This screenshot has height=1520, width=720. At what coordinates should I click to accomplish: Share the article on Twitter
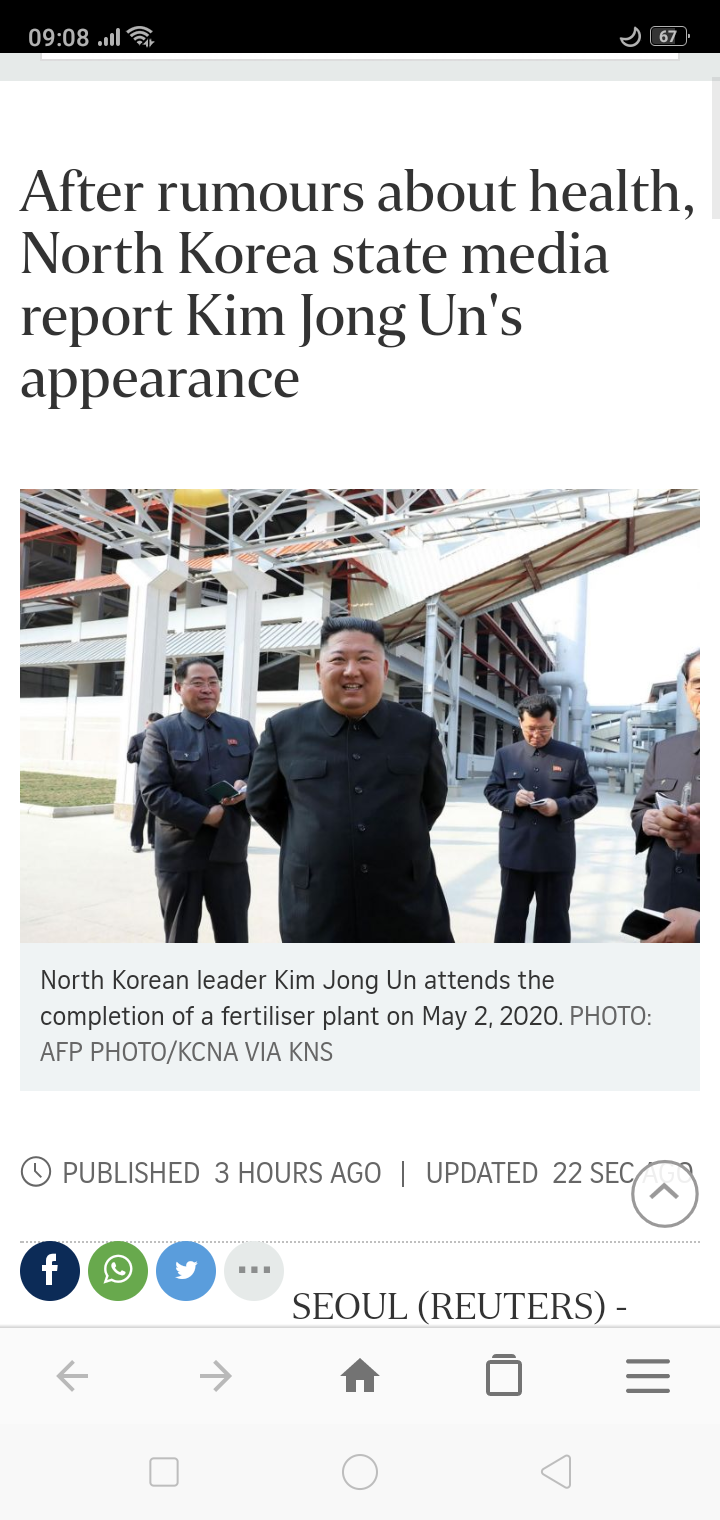coord(186,1270)
